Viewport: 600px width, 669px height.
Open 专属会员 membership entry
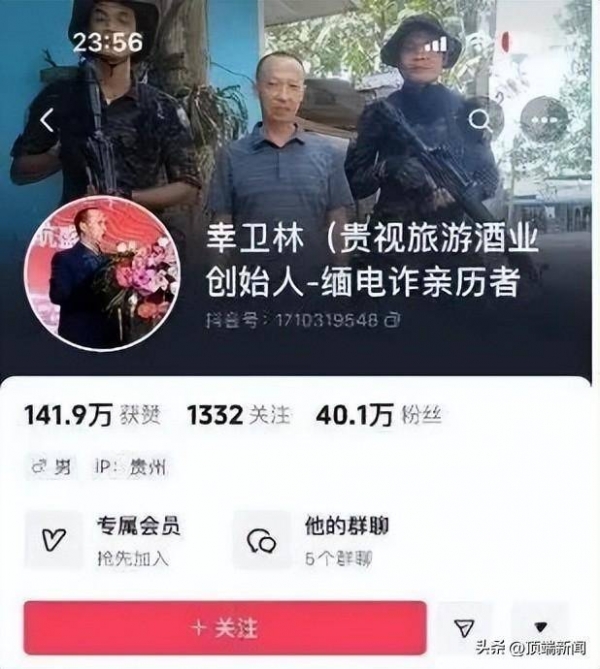point(110,538)
